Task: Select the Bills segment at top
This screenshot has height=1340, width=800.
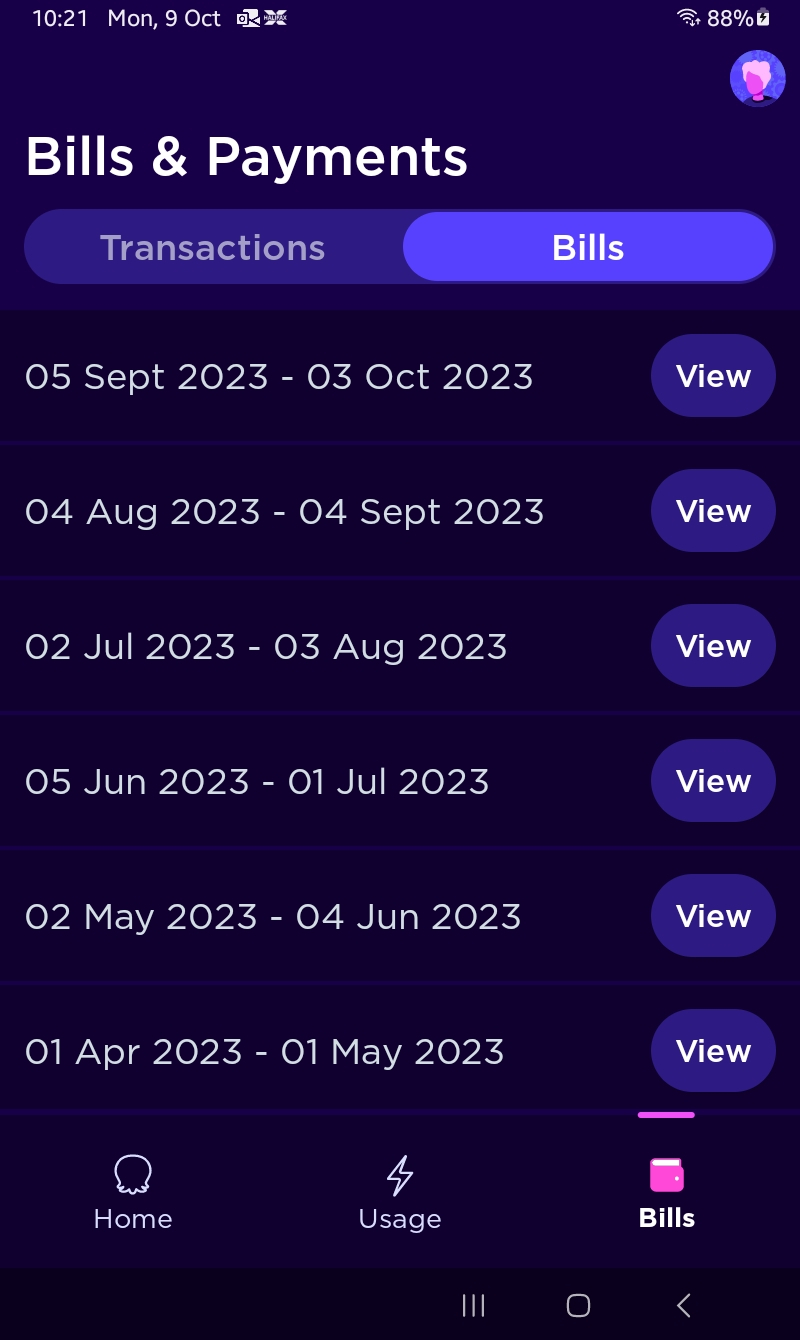Action: click(x=588, y=247)
